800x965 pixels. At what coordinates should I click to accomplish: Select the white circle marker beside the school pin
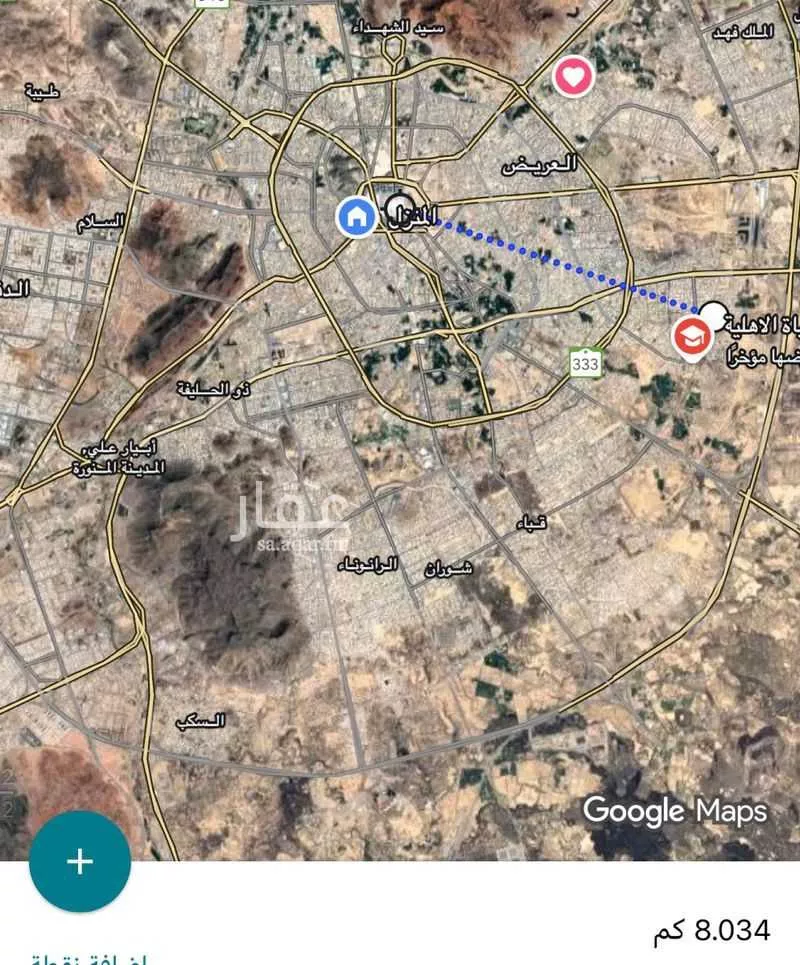click(x=712, y=313)
